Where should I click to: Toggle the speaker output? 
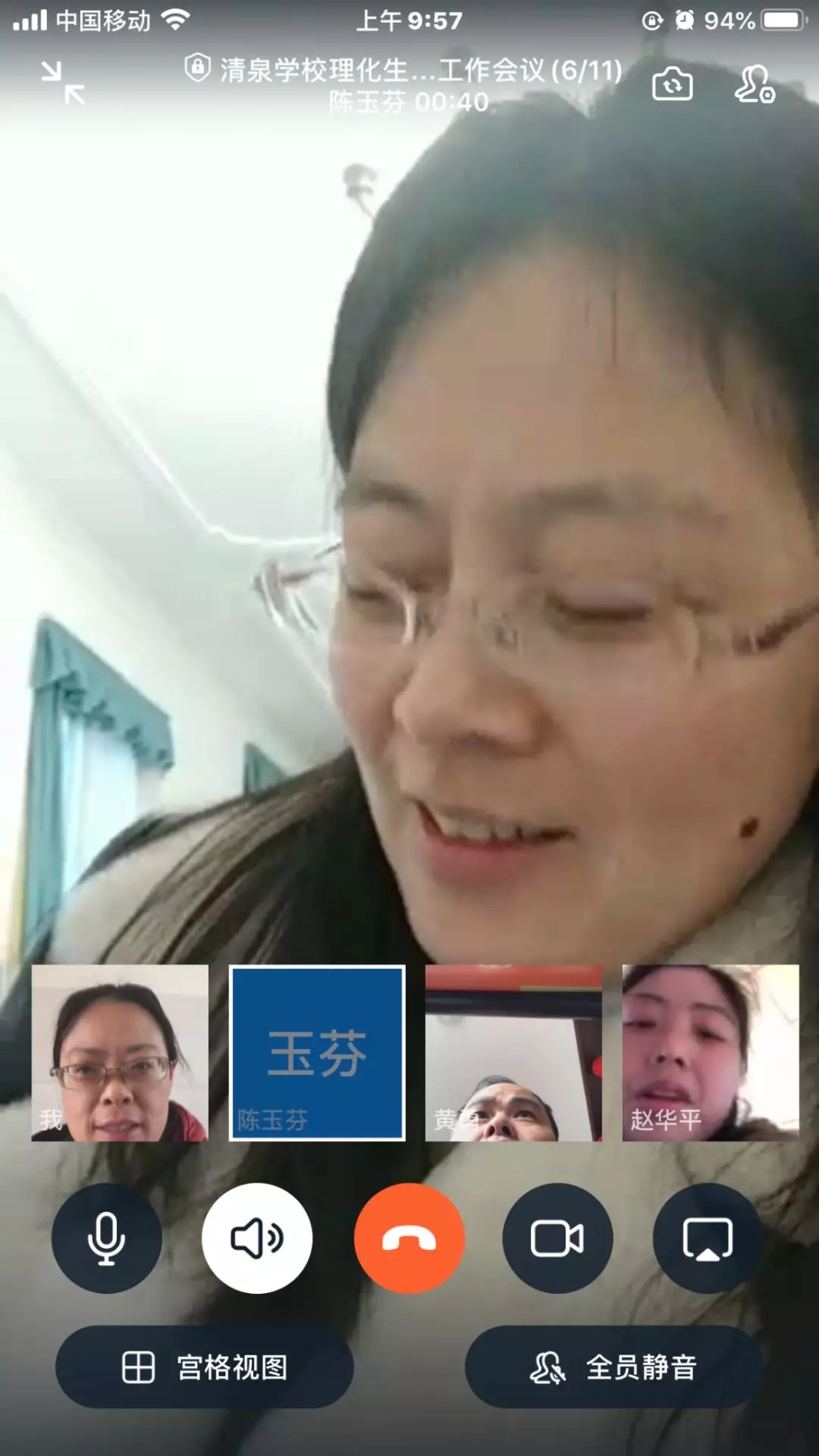pyautogui.click(x=257, y=1238)
